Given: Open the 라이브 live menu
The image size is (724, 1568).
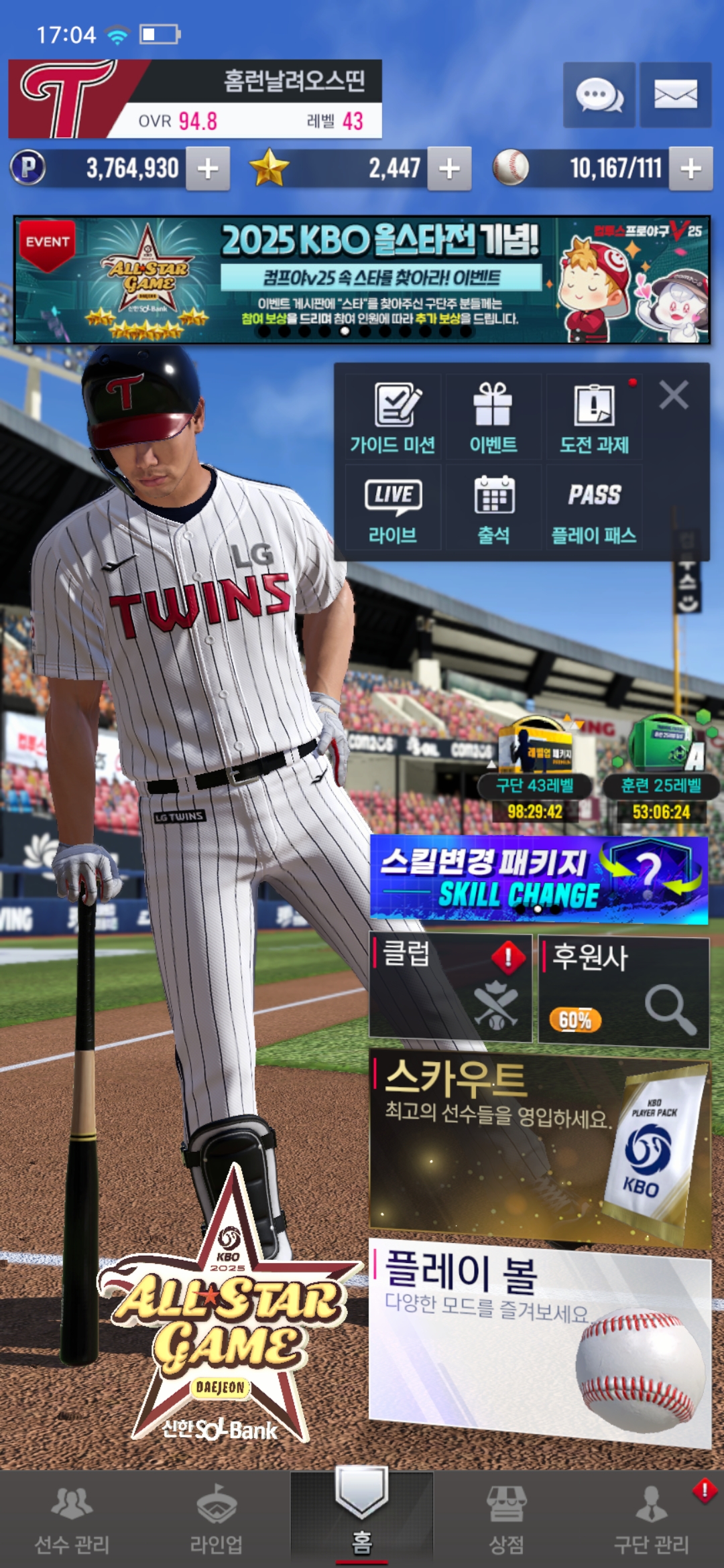Looking at the screenshot, I should [393, 509].
